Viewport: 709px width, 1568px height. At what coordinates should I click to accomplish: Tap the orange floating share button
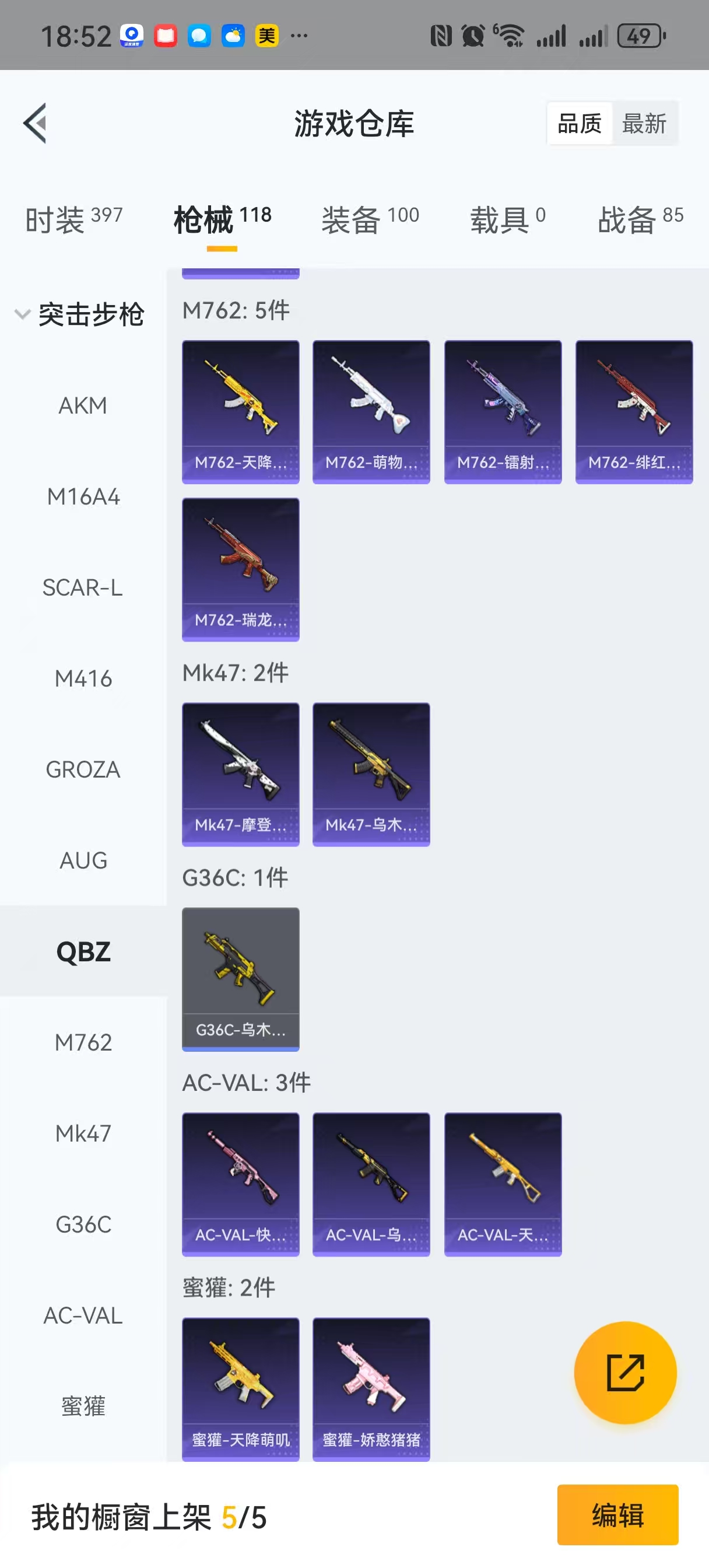[x=625, y=1372]
